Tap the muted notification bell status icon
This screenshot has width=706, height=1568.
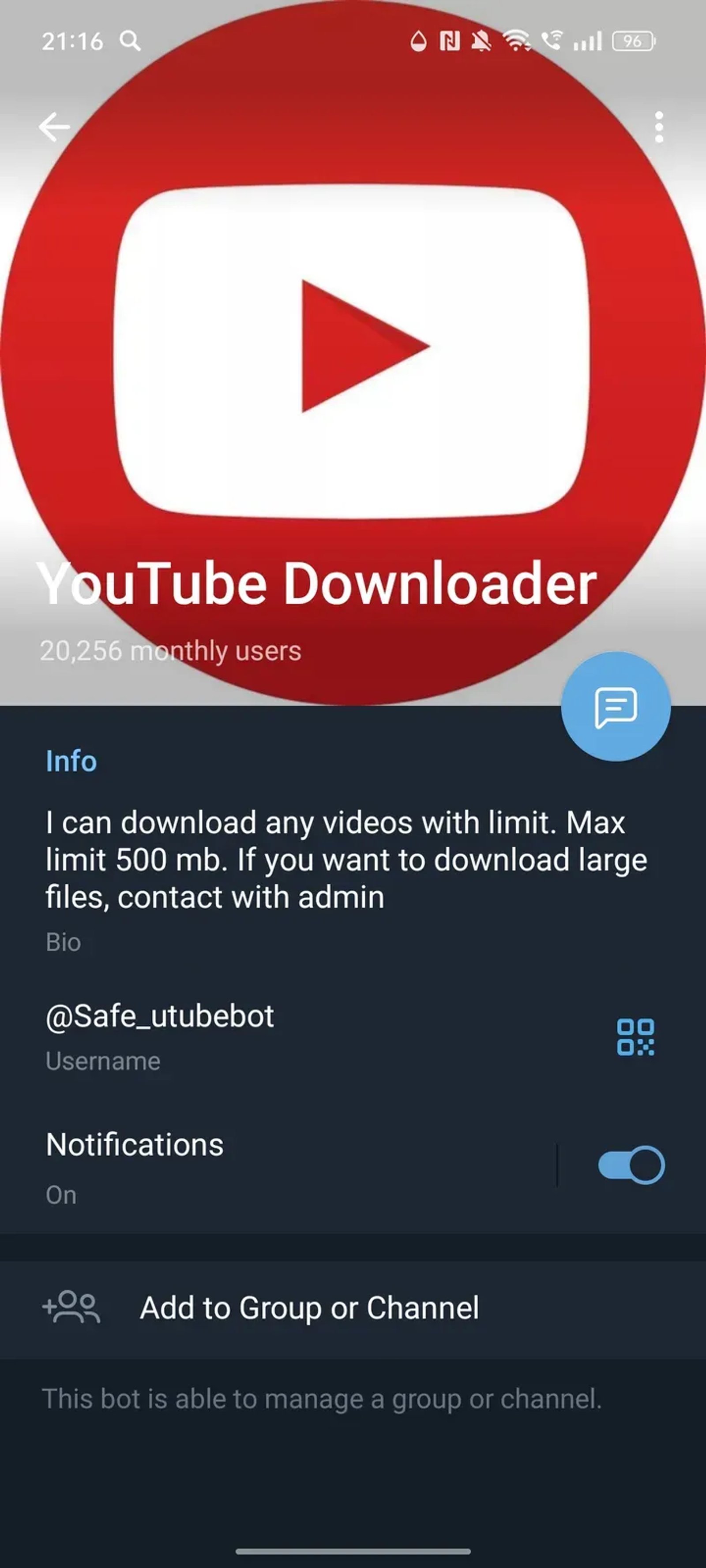tap(481, 40)
